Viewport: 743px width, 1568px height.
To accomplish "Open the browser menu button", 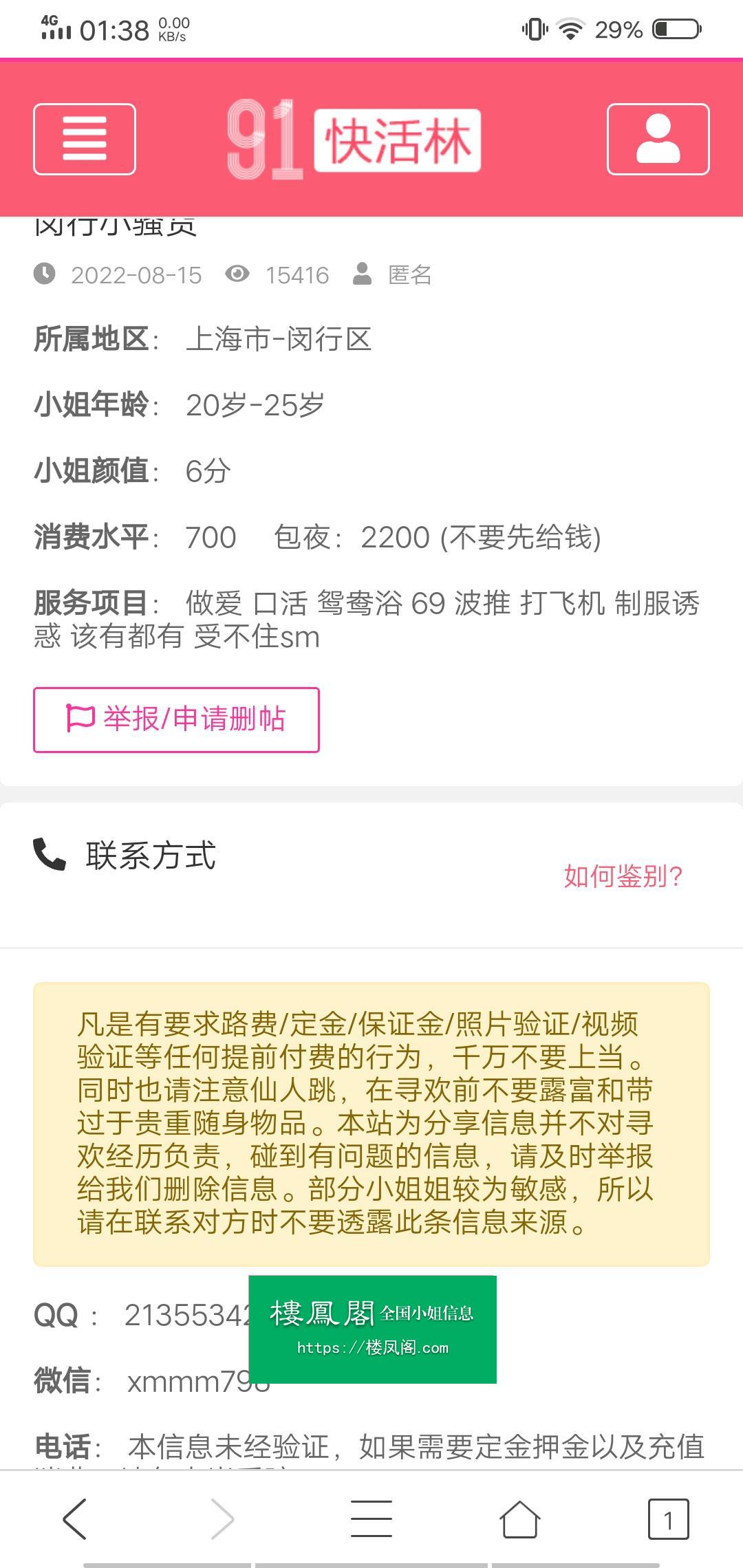I will tap(371, 1518).
